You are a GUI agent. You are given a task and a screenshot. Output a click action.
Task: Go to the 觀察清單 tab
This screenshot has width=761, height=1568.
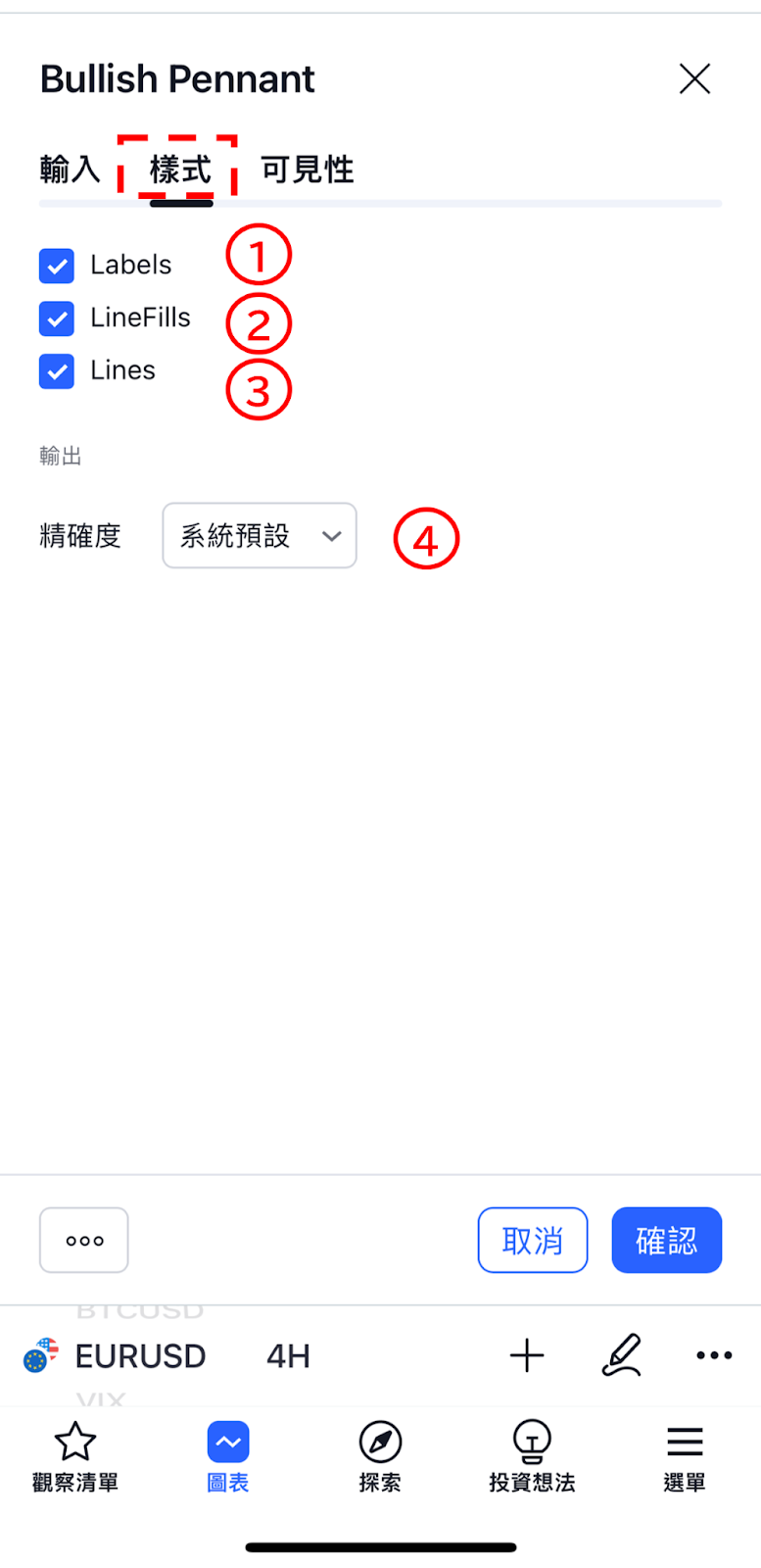click(x=75, y=1457)
